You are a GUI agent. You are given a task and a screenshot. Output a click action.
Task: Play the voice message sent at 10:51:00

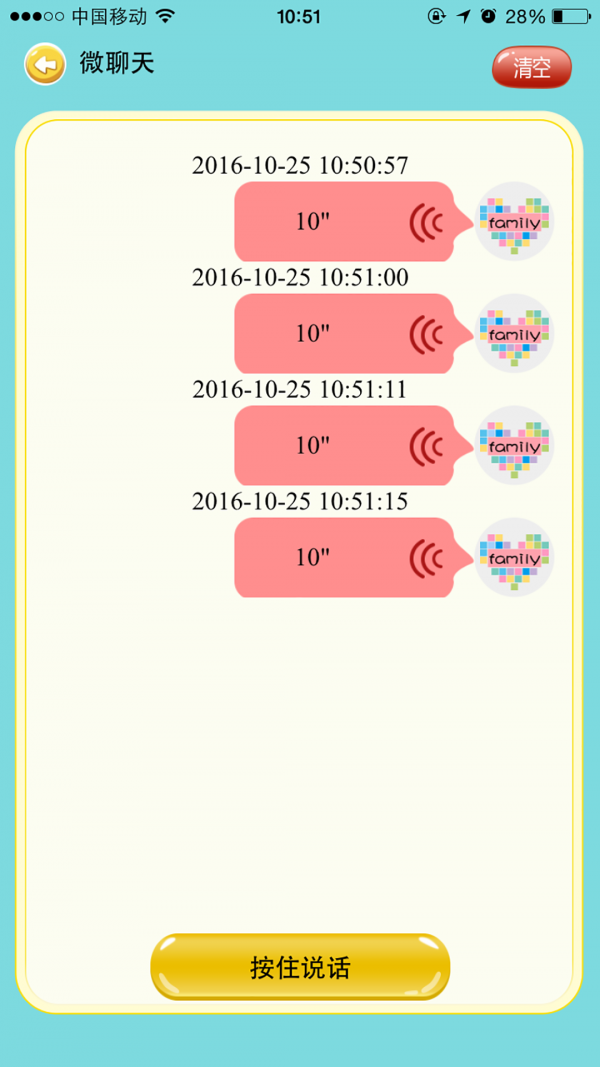click(x=345, y=334)
